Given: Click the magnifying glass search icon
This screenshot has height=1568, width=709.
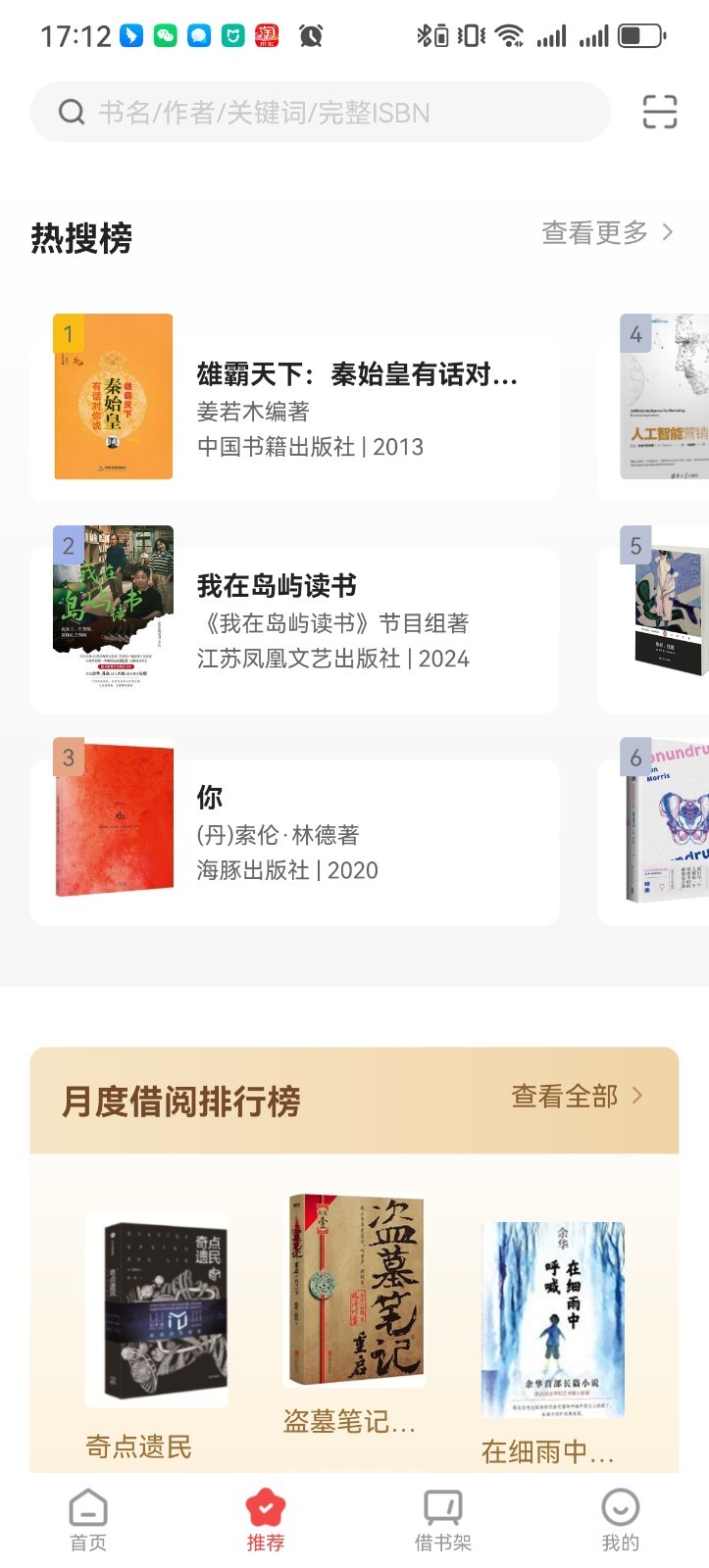Looking at the screenshot, I should (x=70, y=112).
